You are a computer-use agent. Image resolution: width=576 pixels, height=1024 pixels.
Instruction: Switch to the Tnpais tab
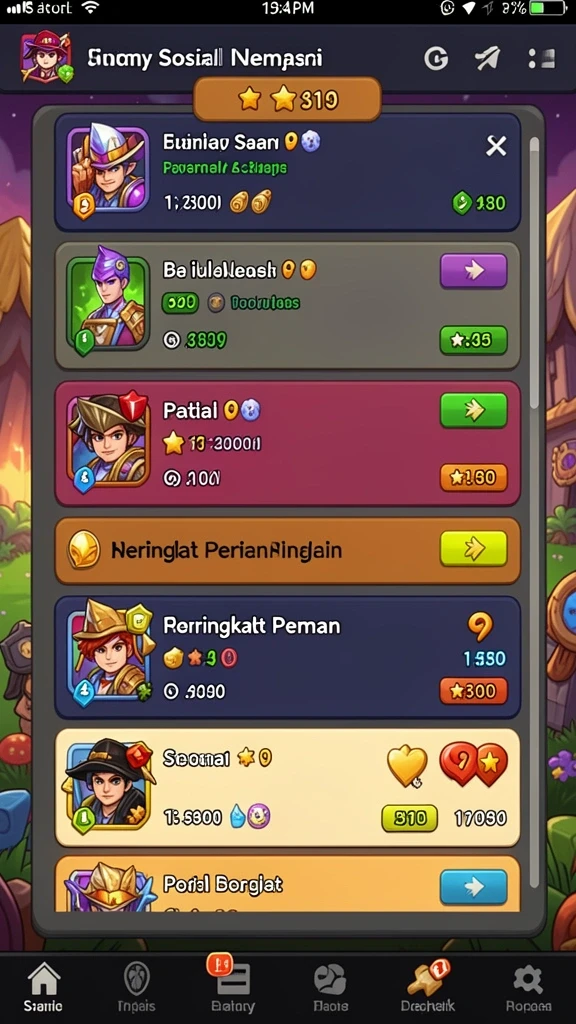pyautogui.click(x=136, y=988)
